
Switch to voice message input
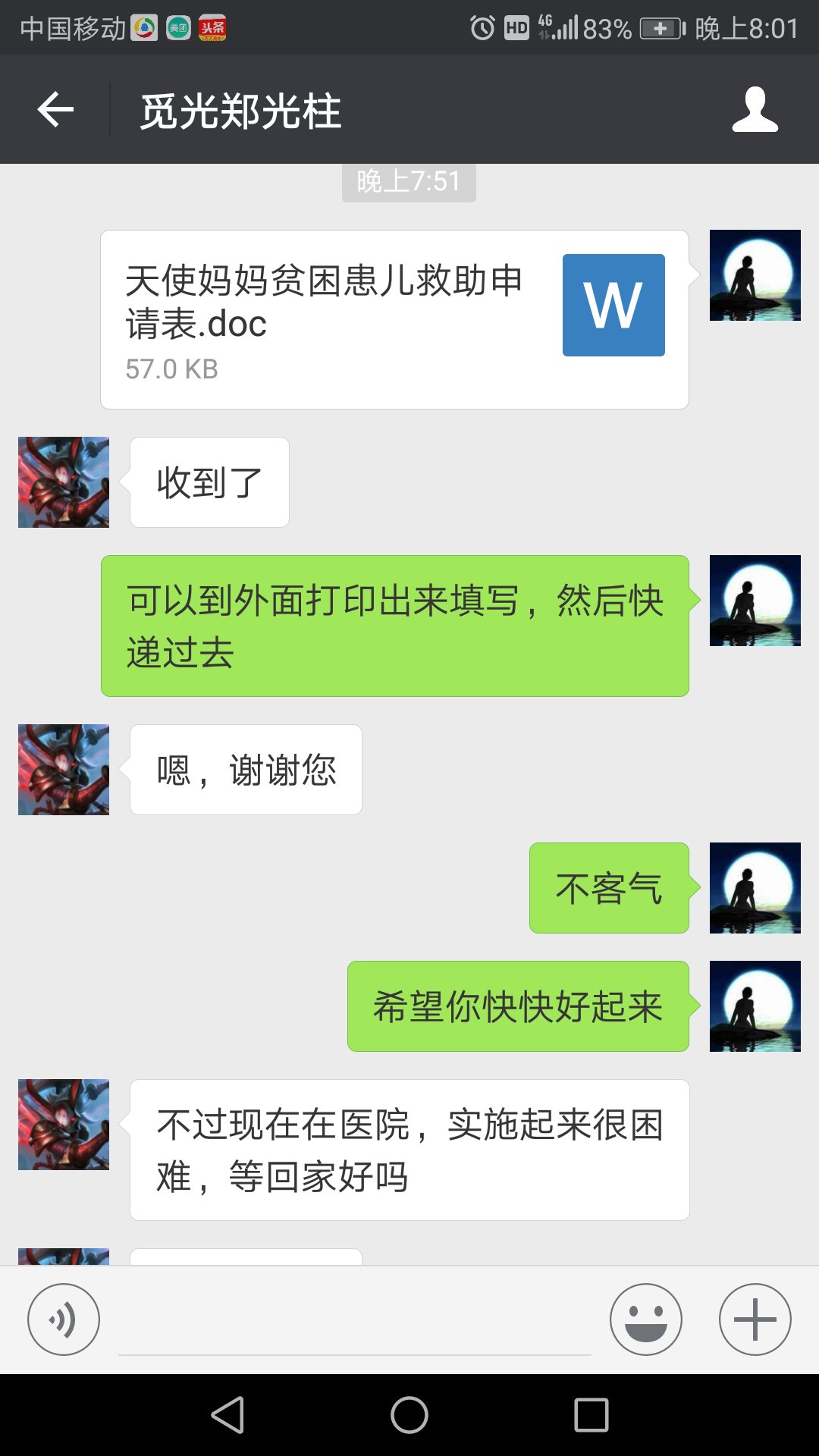coord(64,1319)
